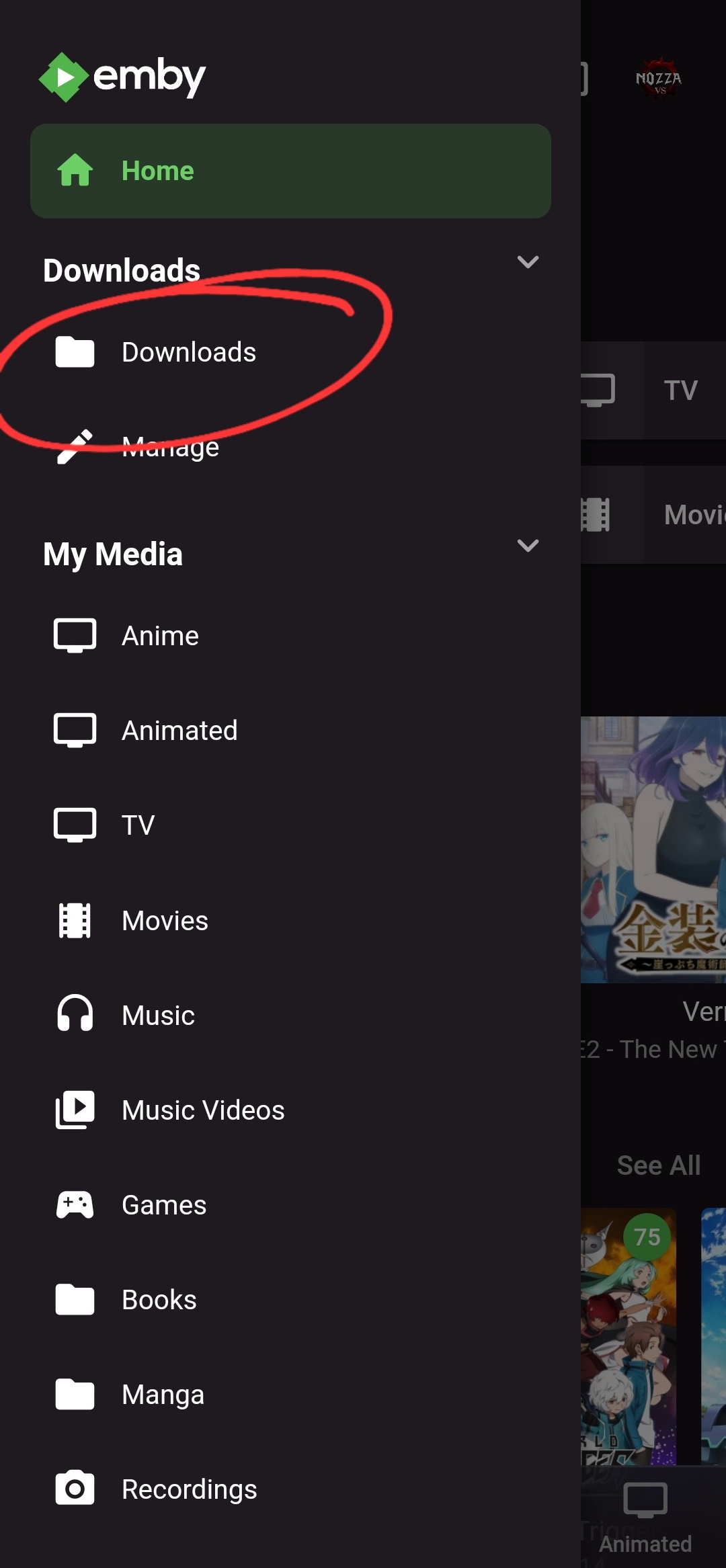Browse the Manga folder
726x1568 pixels.
(x=162, y=1395)
